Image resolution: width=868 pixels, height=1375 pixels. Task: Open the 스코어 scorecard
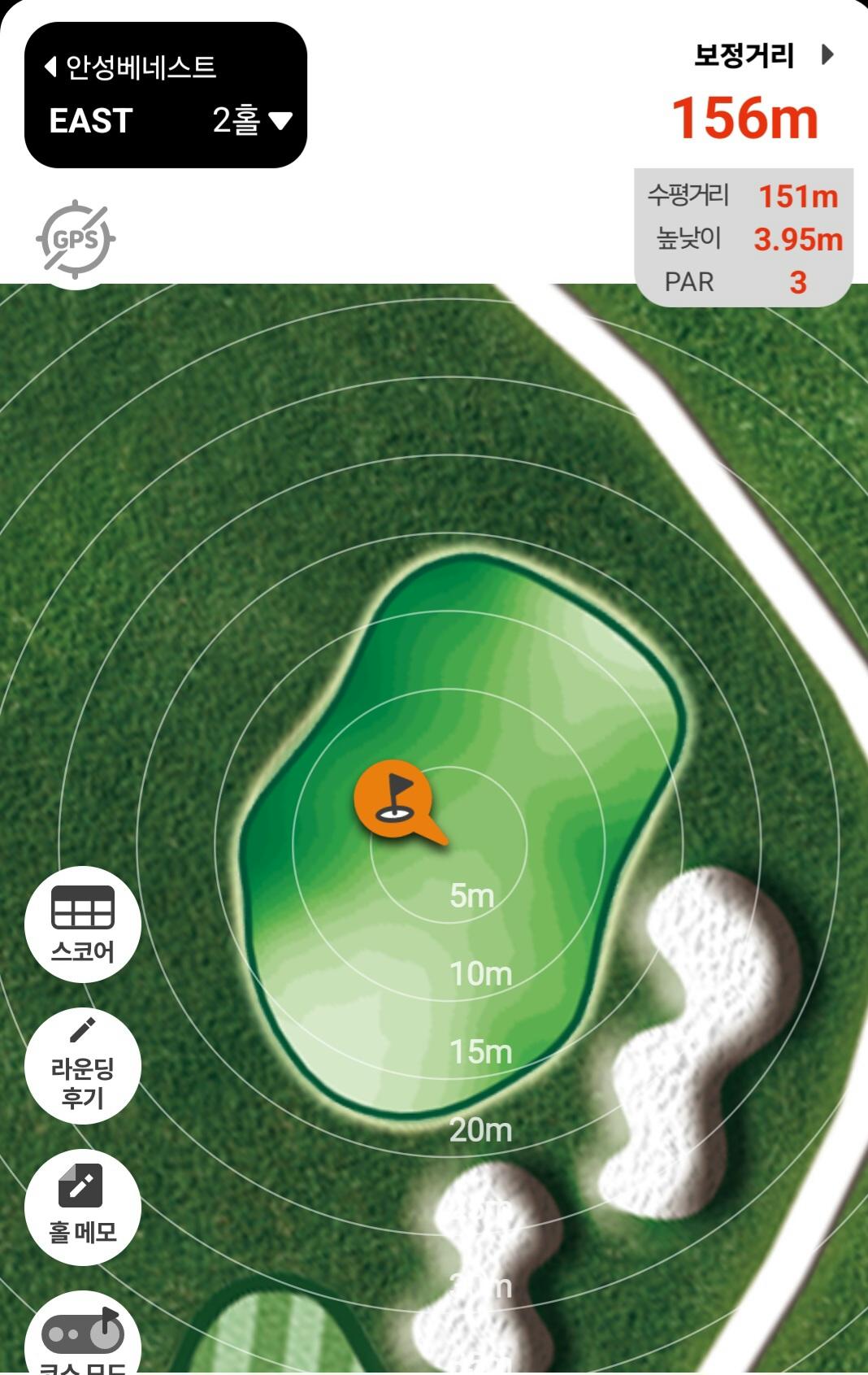(x=83, y=925)
